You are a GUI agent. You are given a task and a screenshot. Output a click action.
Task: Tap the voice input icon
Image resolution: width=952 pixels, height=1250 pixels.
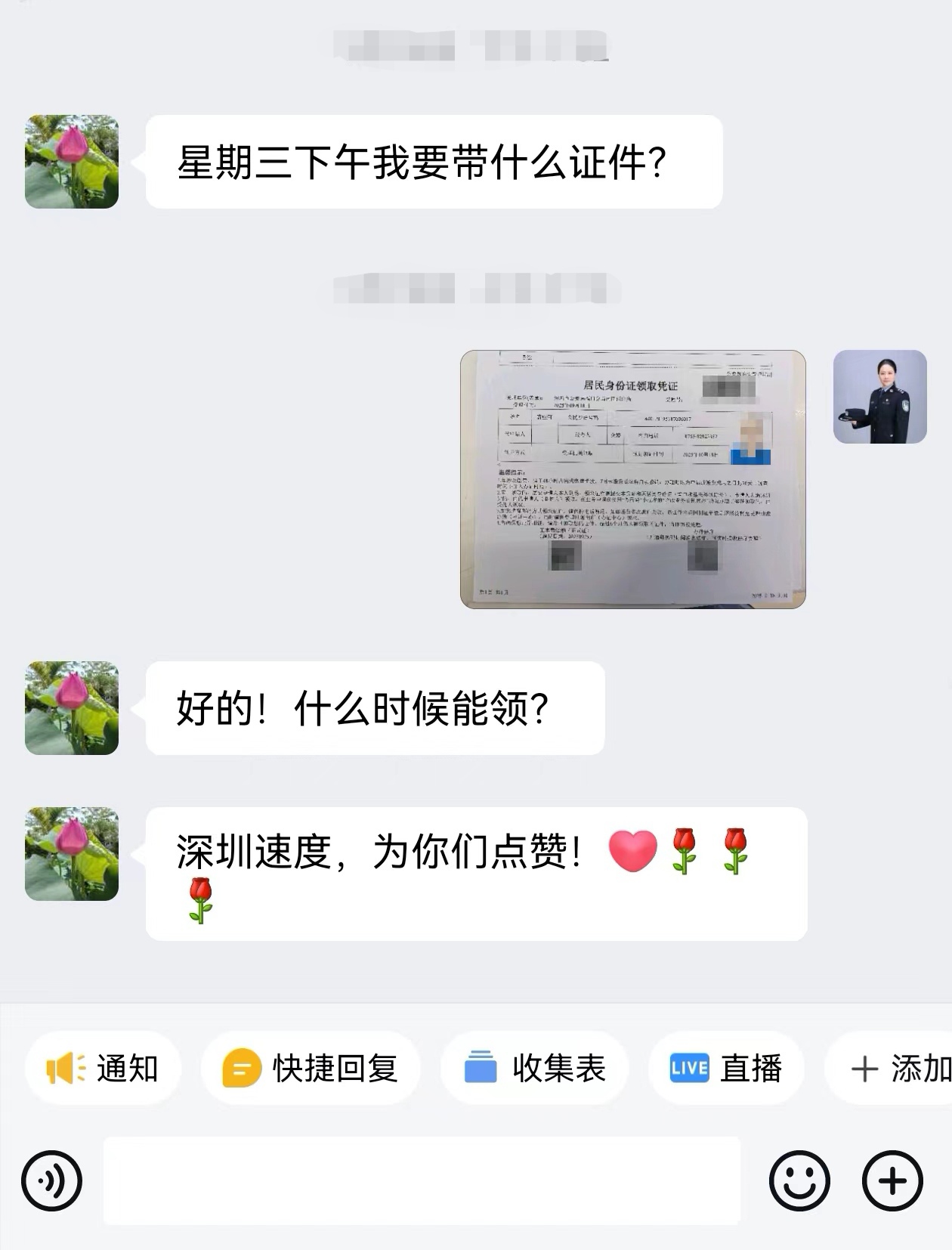[x=51, y=1180]
